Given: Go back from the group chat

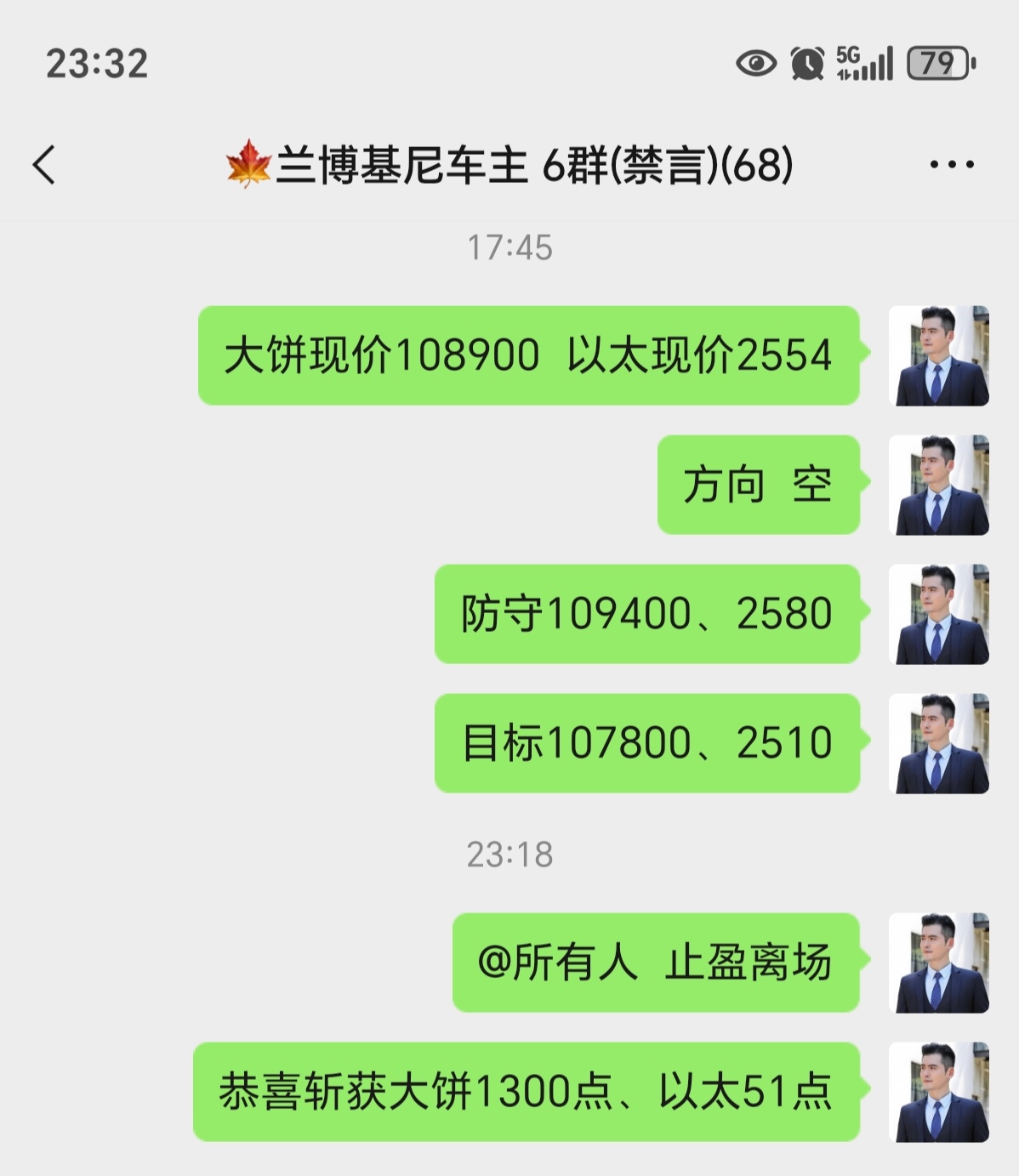Looking at the screenshot, I should click(x=44, y=164).
